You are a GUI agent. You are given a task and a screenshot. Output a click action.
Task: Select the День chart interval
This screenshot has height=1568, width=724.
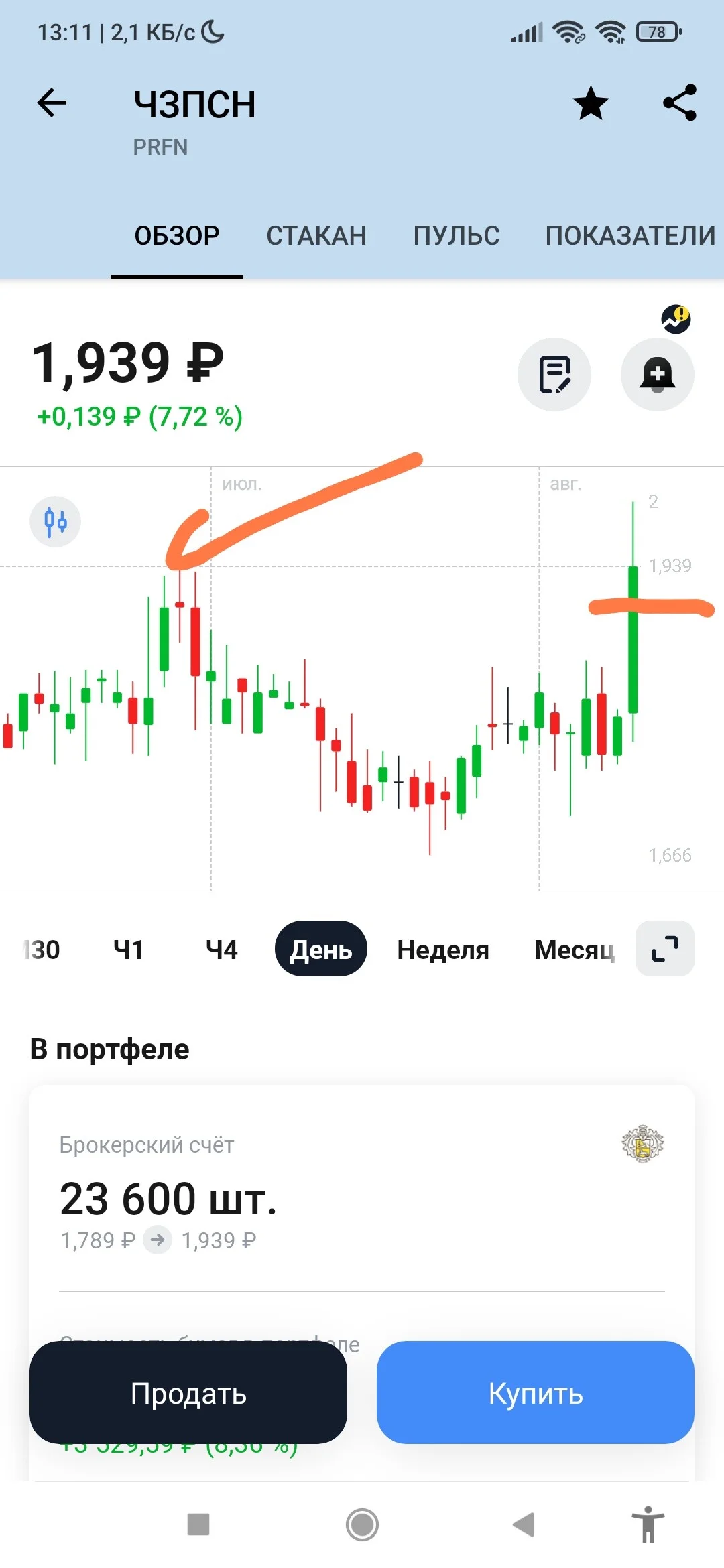click(321, 949)
